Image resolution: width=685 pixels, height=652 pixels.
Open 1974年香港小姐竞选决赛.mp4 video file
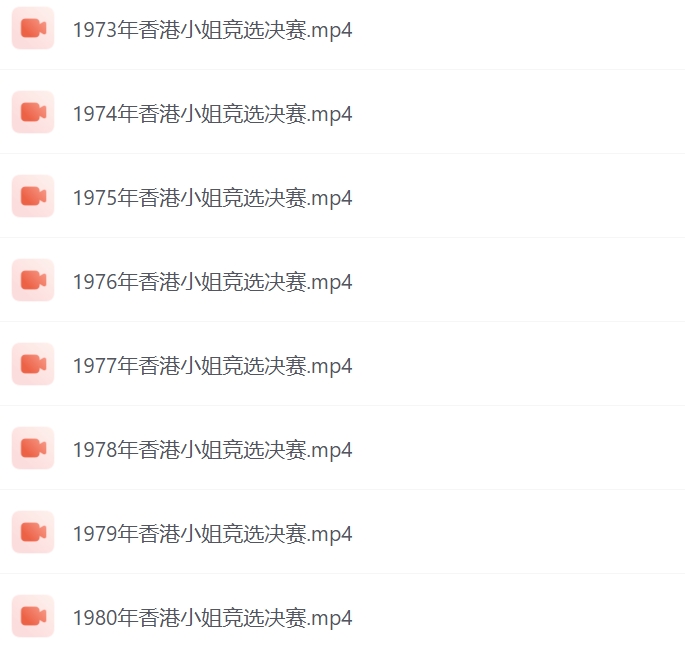[212, 114]
